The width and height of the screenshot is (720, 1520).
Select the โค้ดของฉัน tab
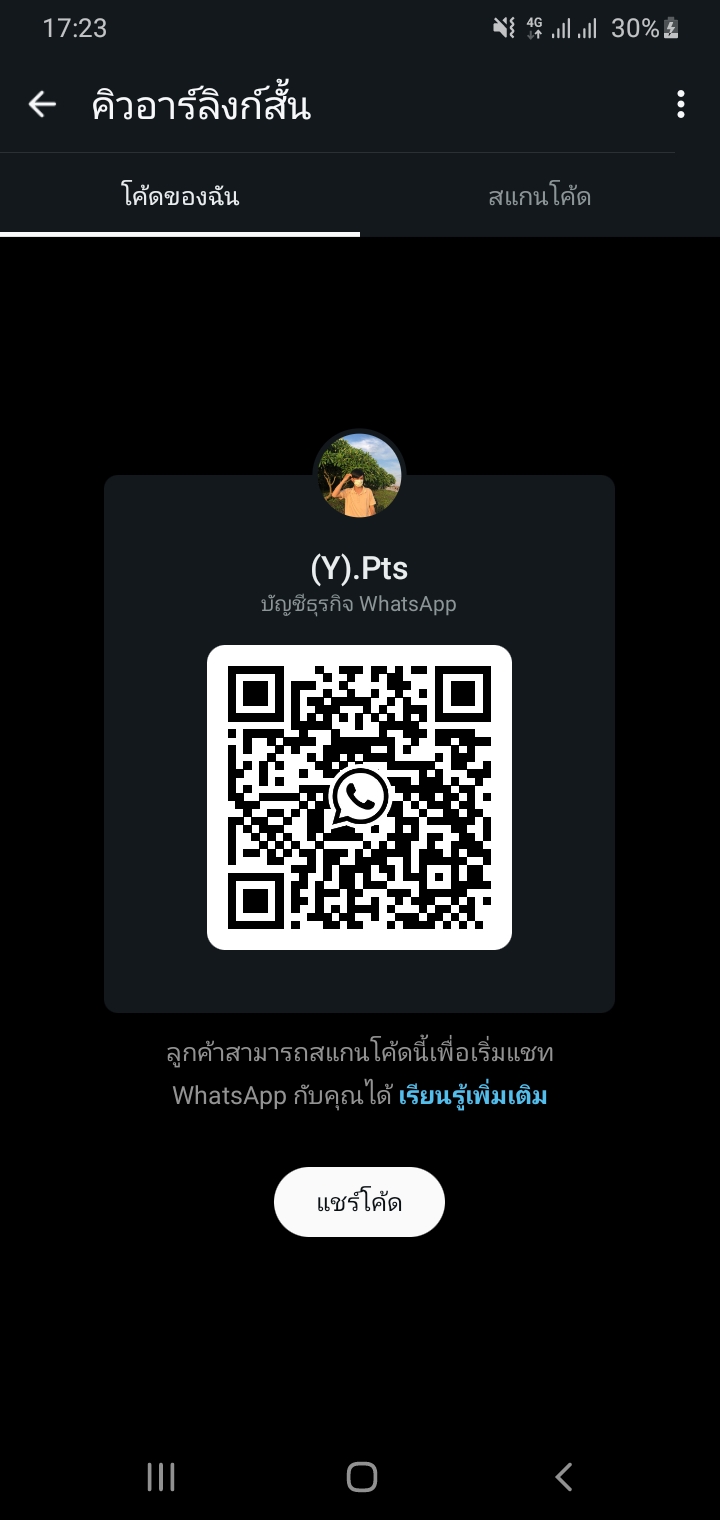point(180,196)
